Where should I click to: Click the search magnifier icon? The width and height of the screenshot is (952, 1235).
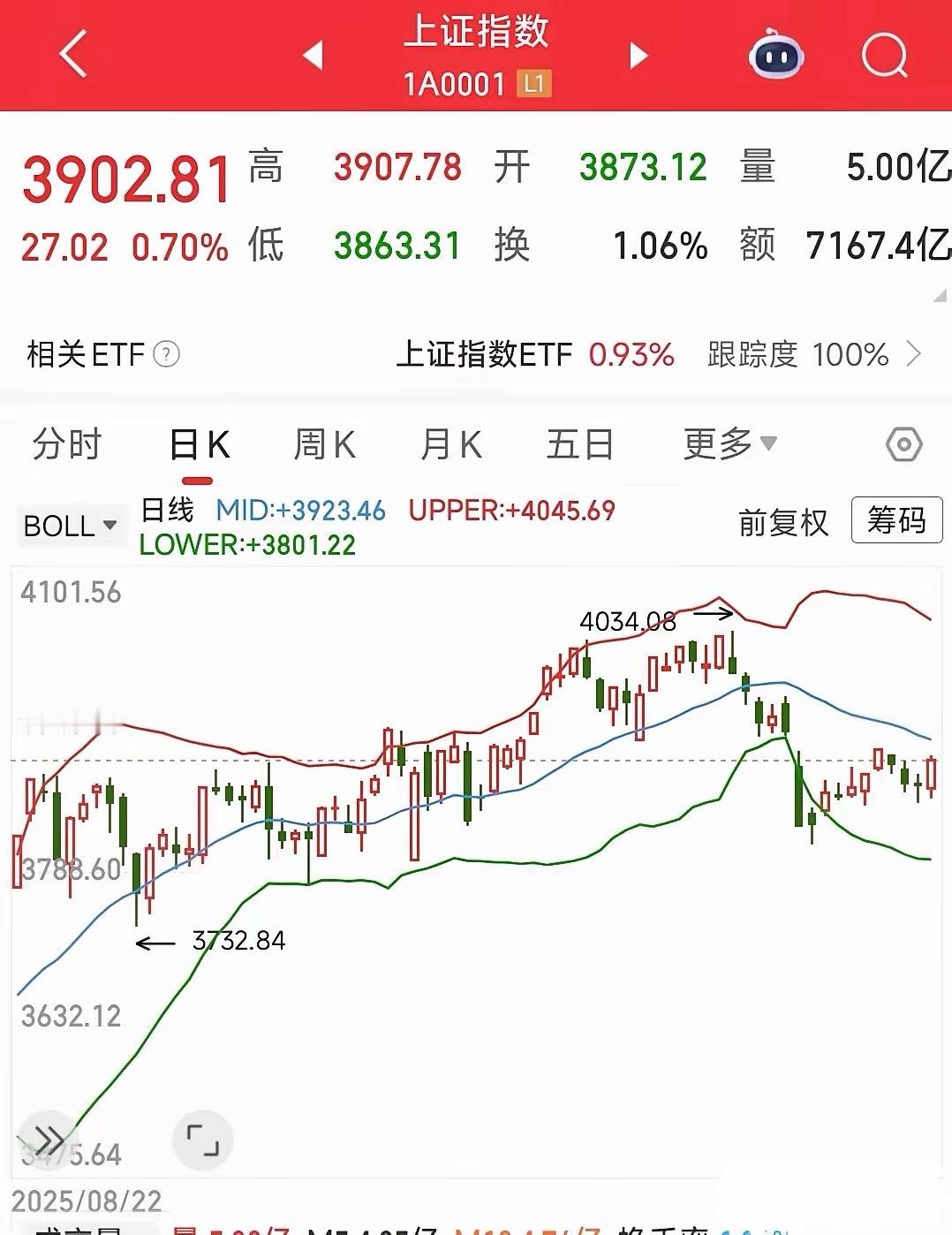click(x=883, y=55)
